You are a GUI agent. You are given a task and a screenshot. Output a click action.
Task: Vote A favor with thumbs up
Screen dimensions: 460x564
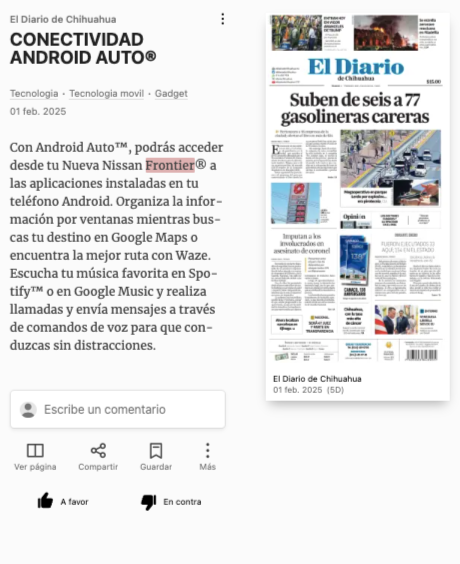click(x=63, y=501)
